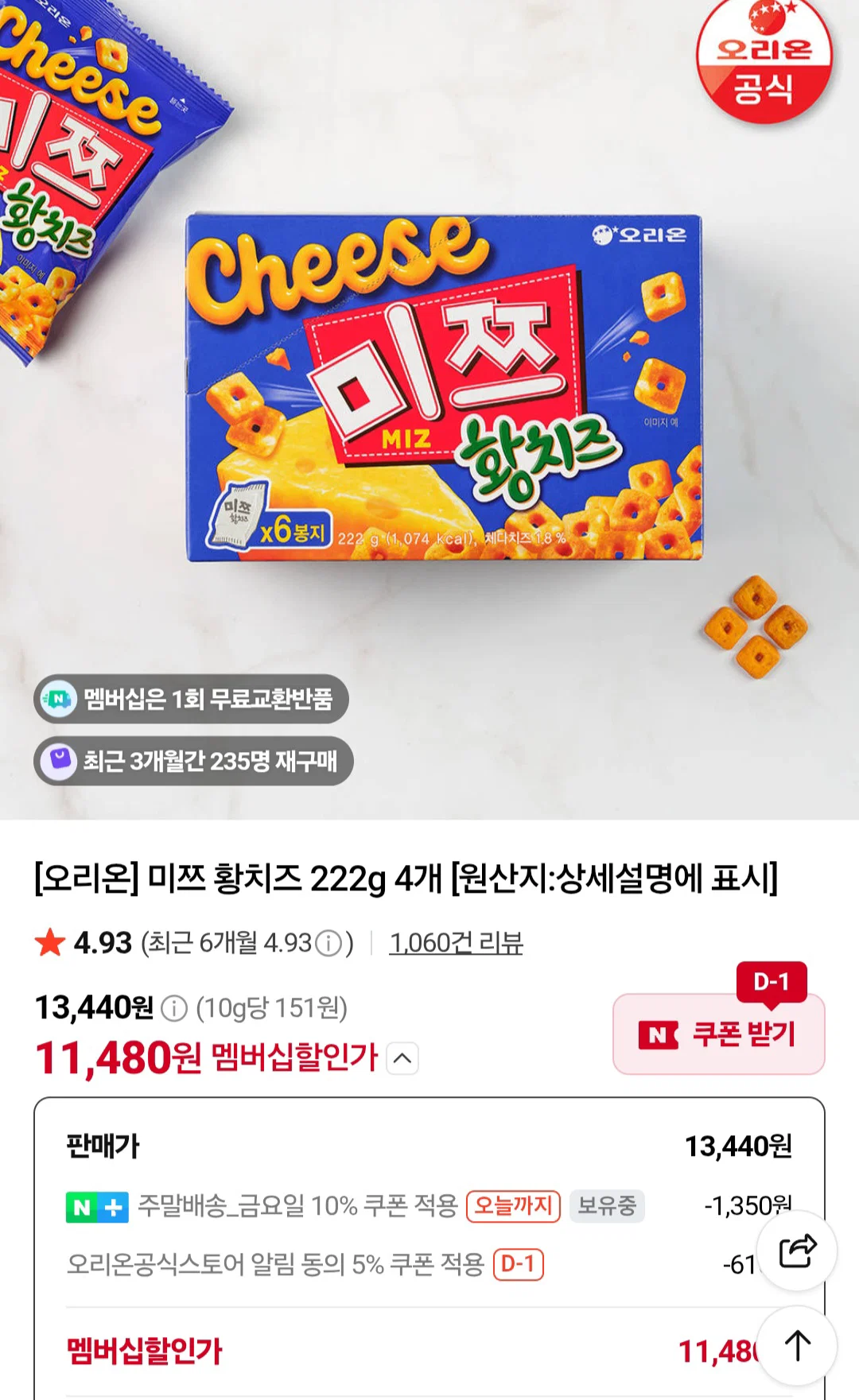Open rating info icon beside 최근 6개월 4.93
The width and height of the screenshot is (859, 1400).
point(328,944)
